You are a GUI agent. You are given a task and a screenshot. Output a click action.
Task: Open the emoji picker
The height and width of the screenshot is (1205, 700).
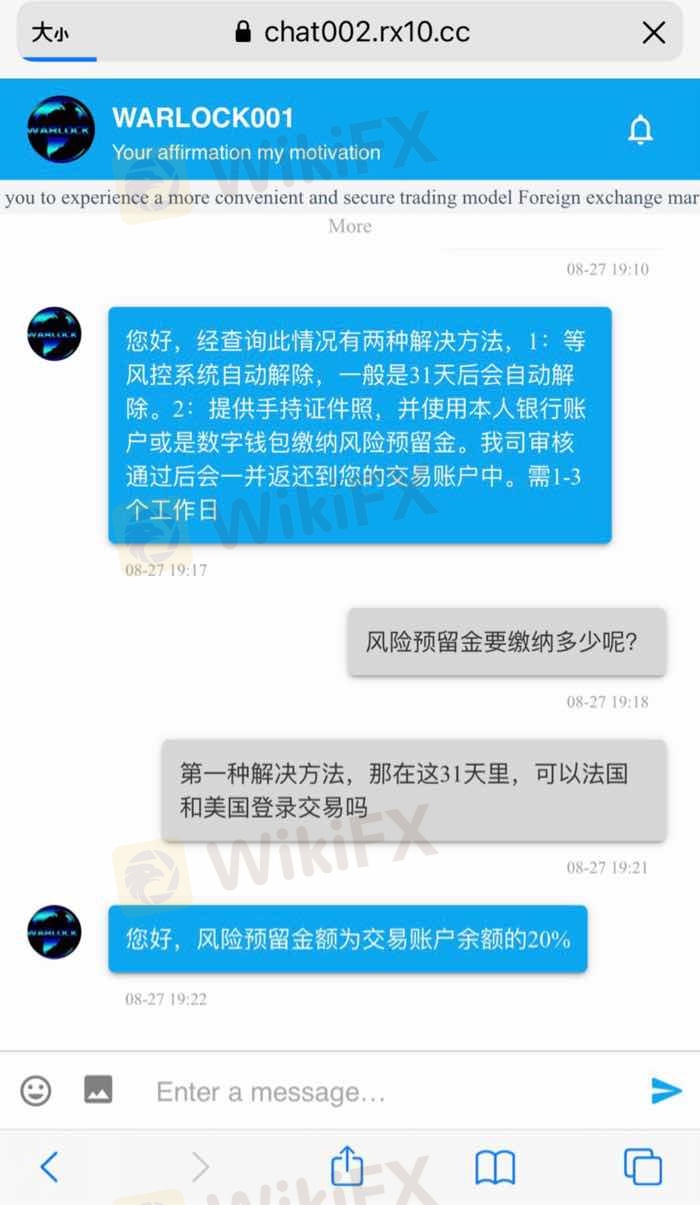click(36, 1090)
